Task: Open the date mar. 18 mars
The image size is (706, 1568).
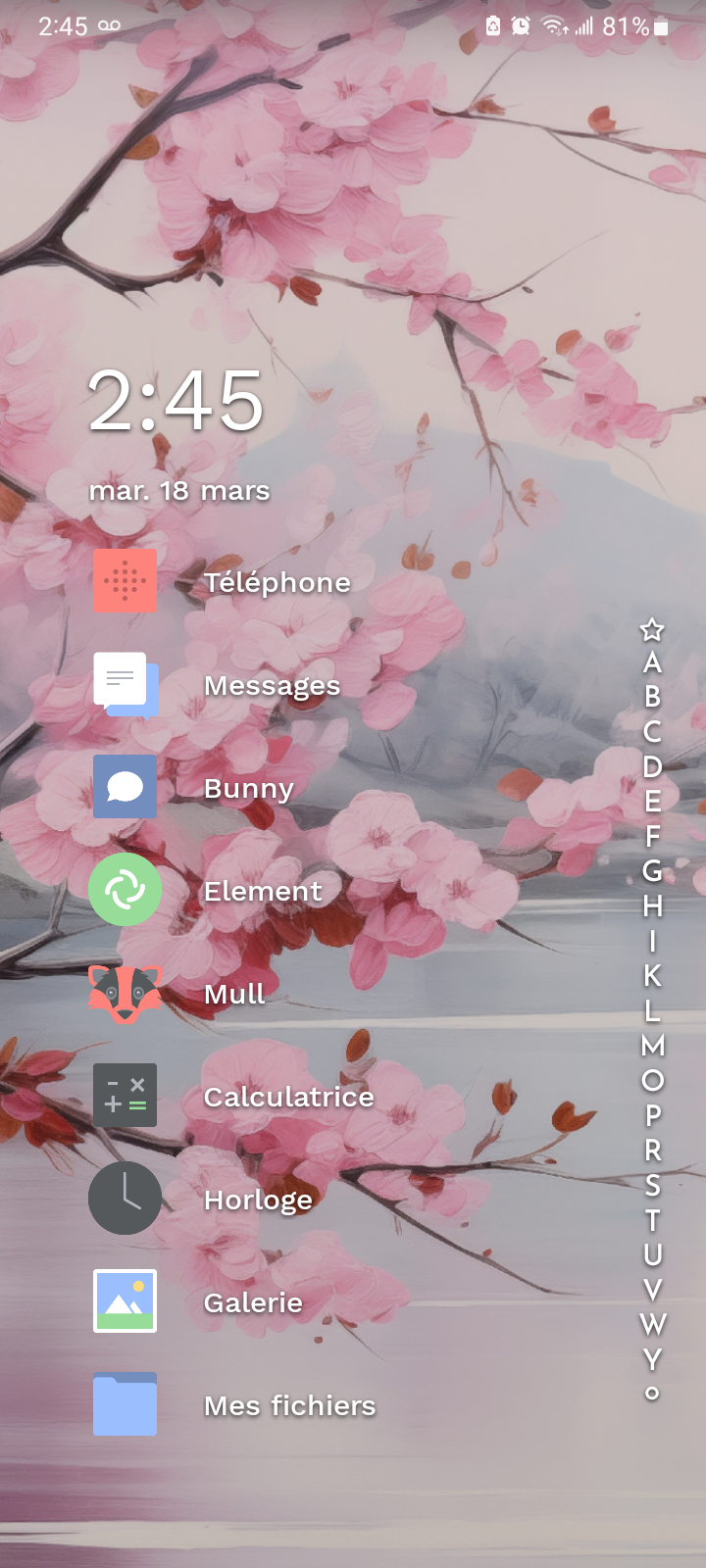Action: (179, 490)
